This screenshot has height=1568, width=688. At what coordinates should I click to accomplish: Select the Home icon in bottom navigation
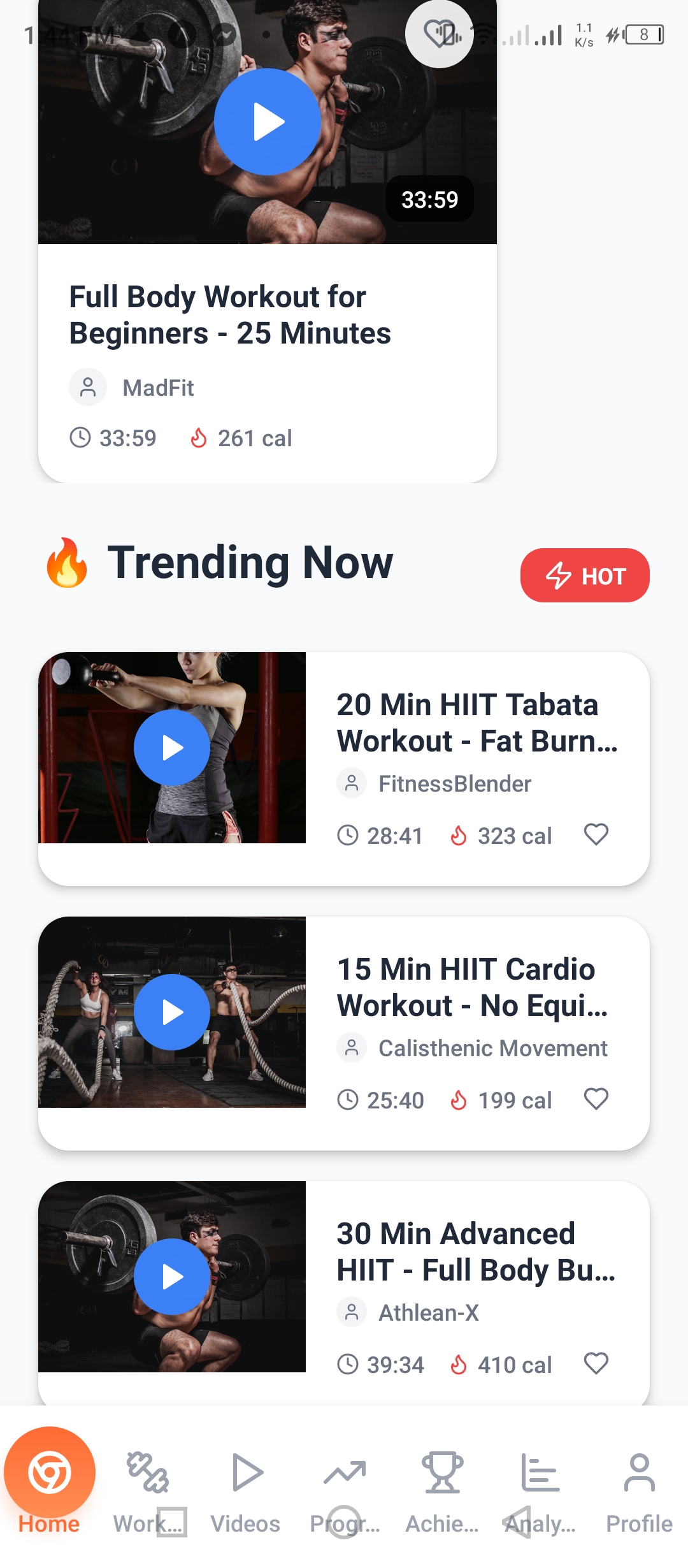click(x=50, y=1472)
